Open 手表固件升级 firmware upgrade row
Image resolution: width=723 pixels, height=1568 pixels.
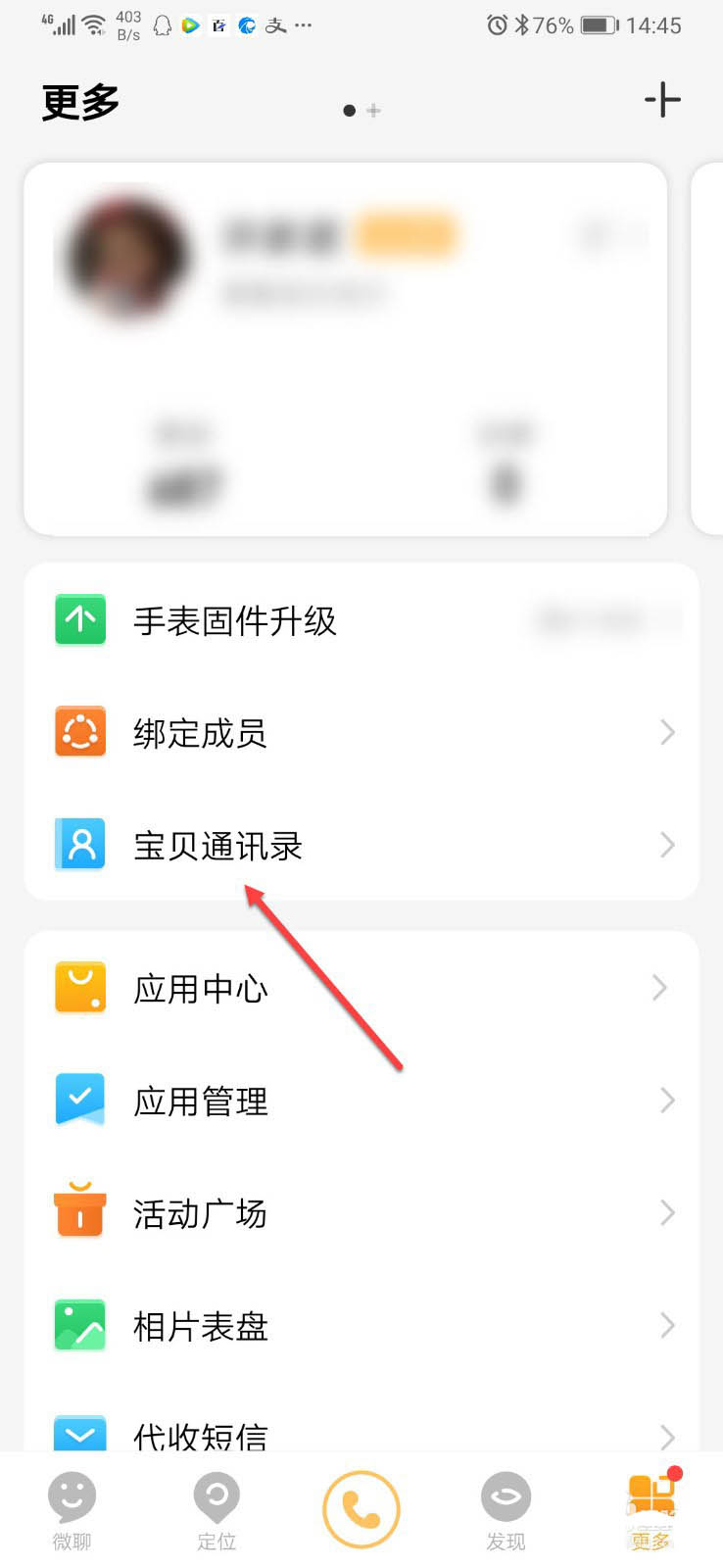pos(361,620)
